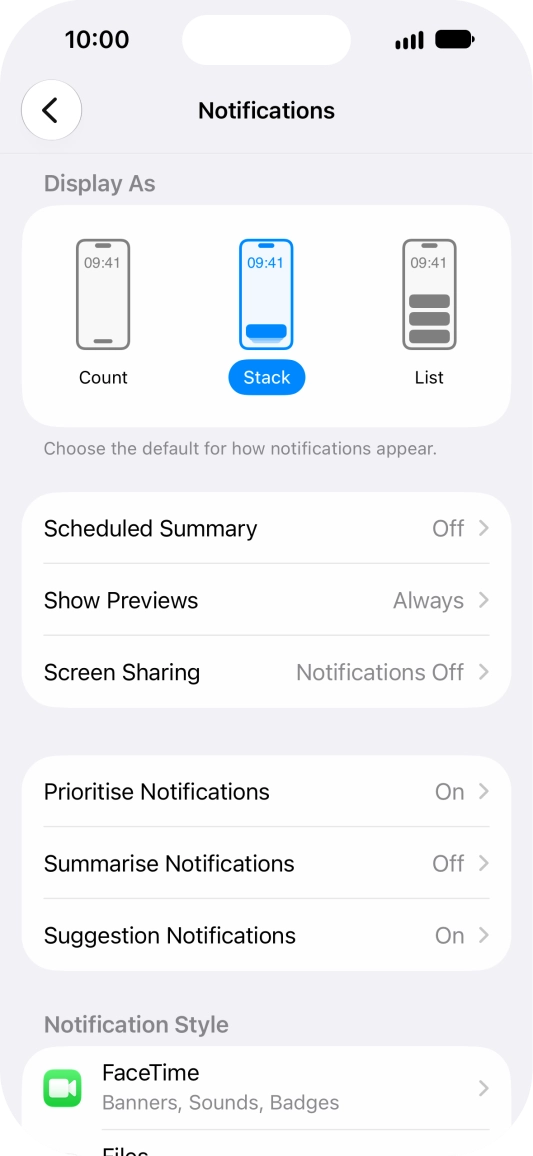Open Summarise Notifications settings
This screenshot has width=533, height=1156.
(266, 863)
